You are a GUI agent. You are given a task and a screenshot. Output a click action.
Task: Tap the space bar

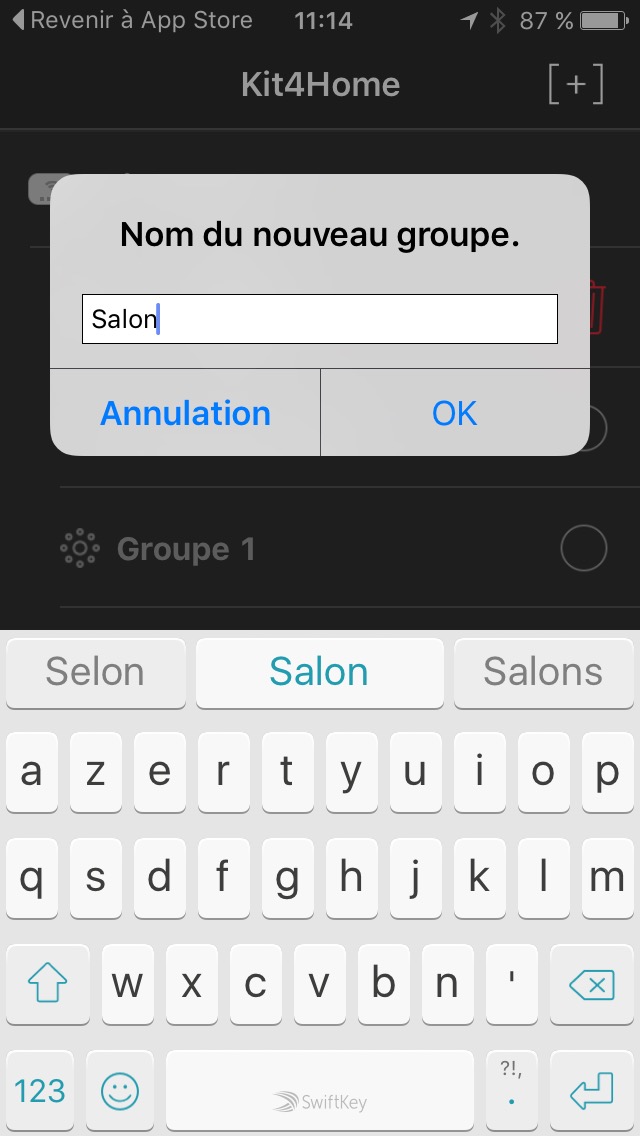319,1090
